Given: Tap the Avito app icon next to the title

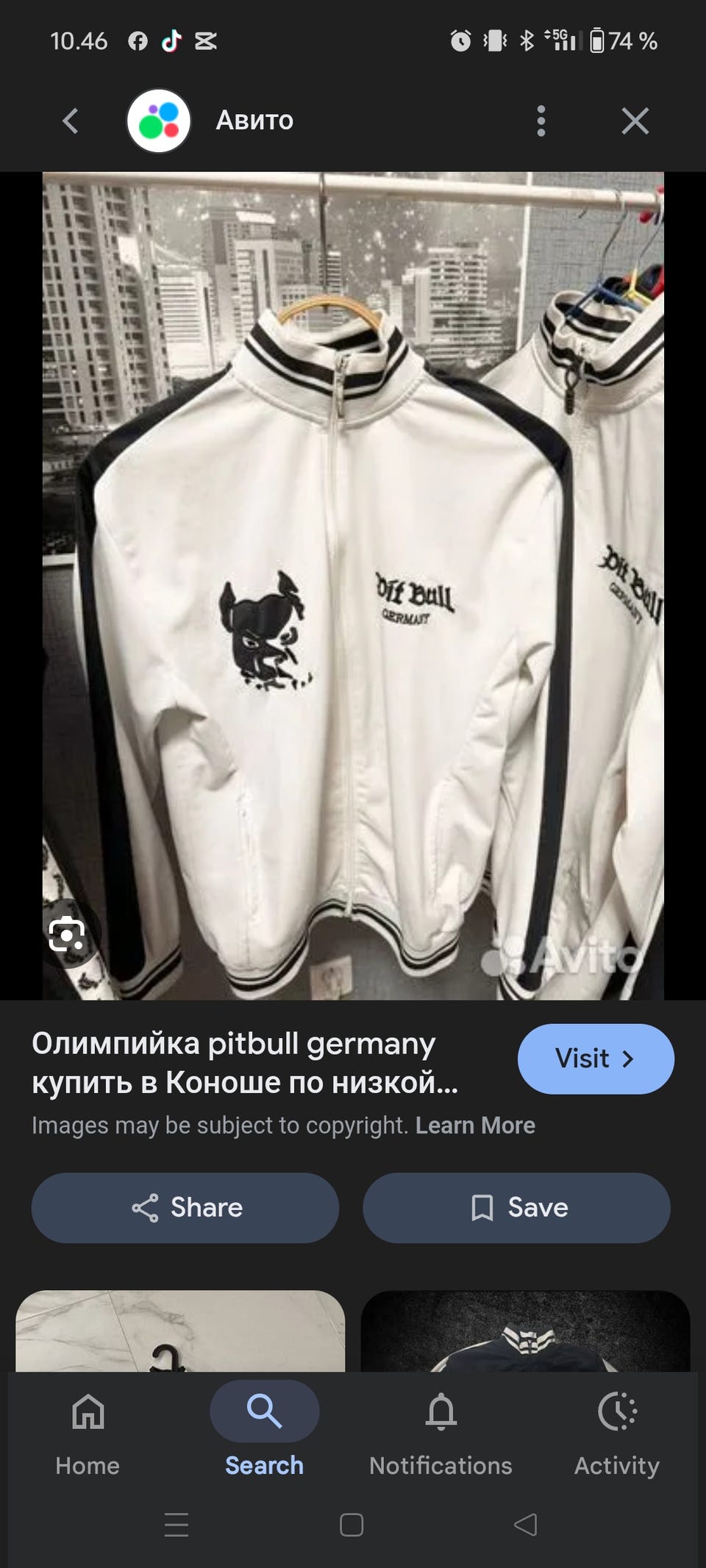Looking at the screenshot, I should pos(159,120).
